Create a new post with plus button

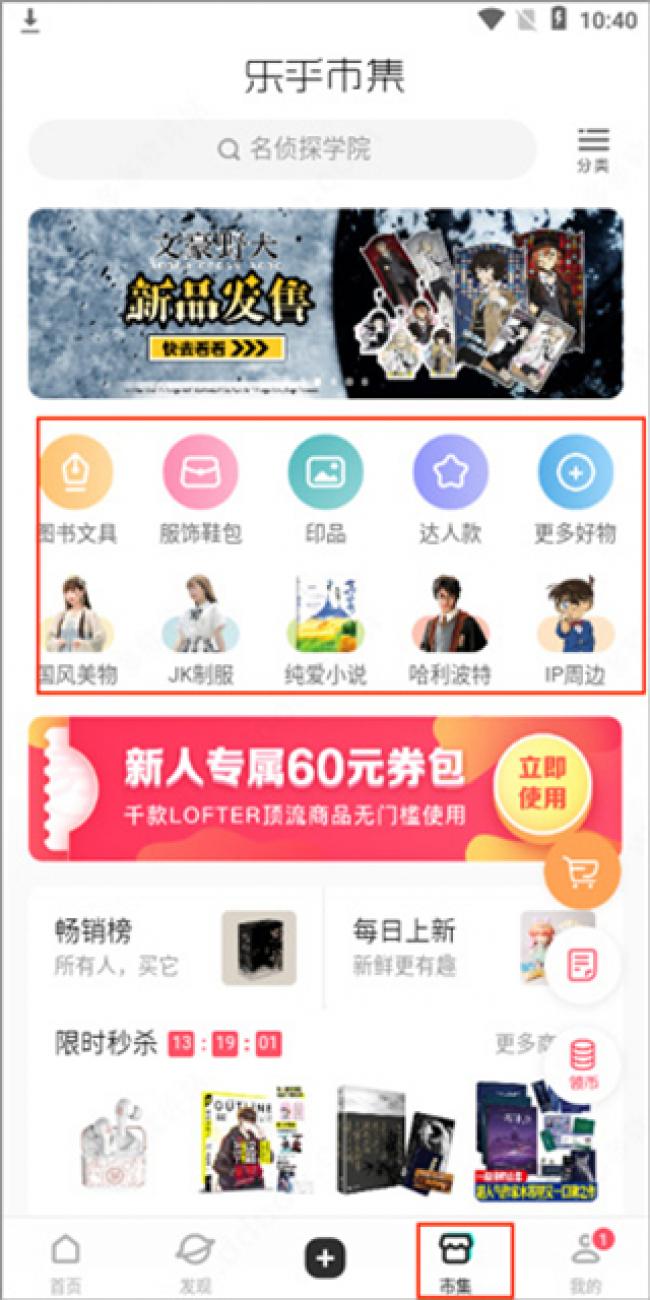click(325, 1257)
